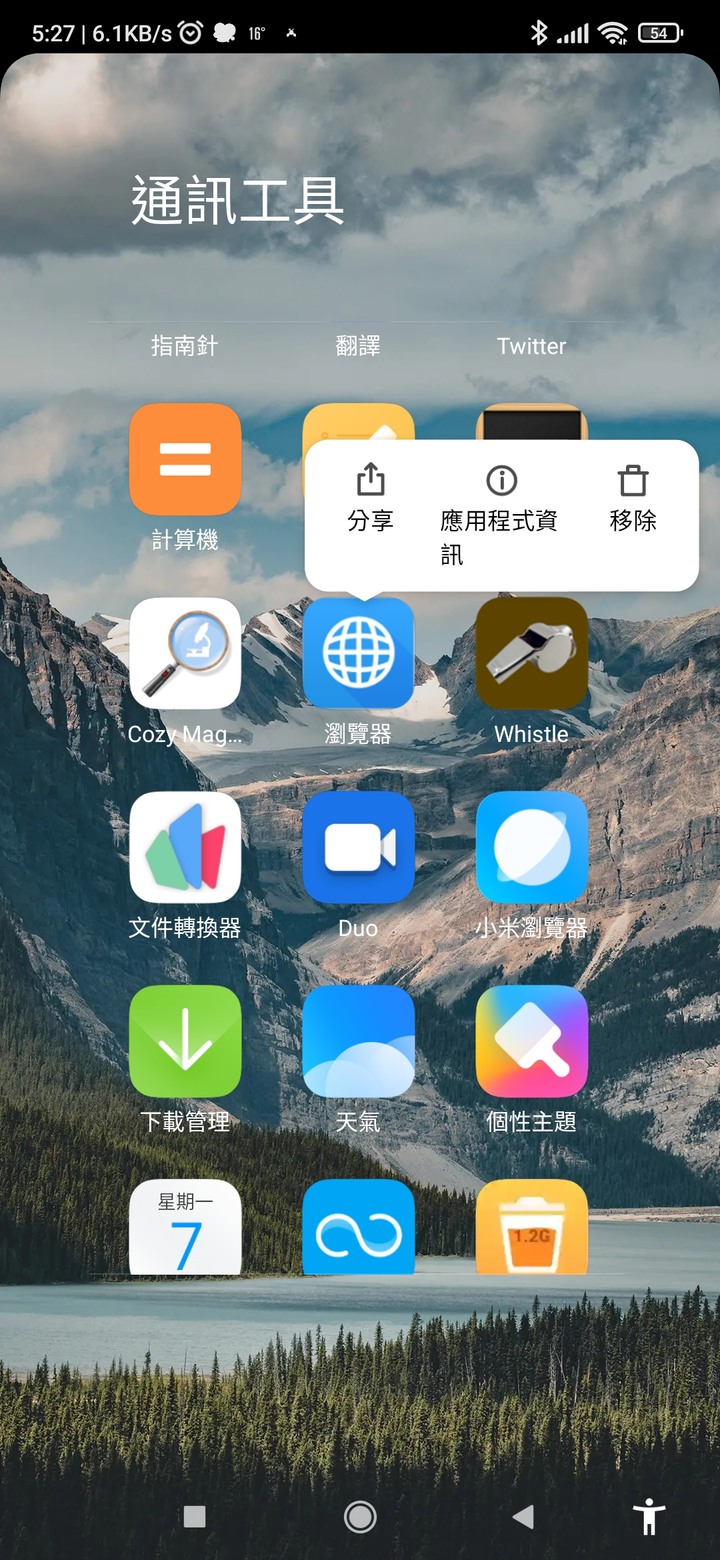This screenshot has height=1560, width=720.
Task: Tap the back navigation triangle
Action: tap(523, 1517)
